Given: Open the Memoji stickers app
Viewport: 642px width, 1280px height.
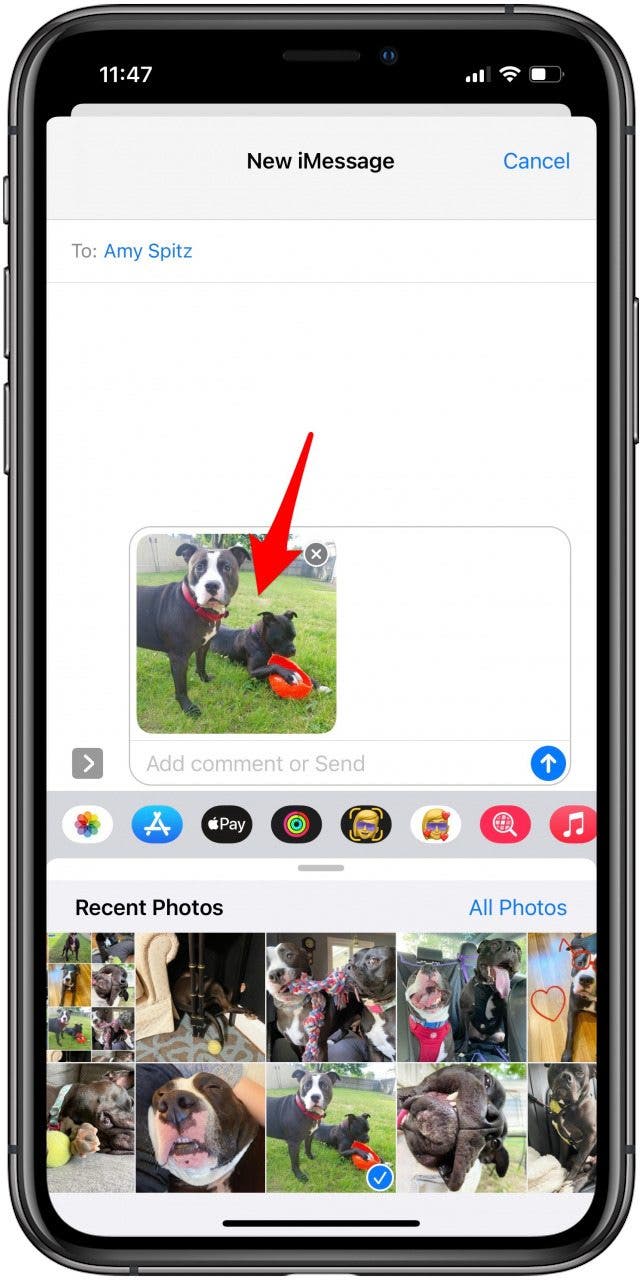Looking at the screenshot, I should [x=436, y=825].
